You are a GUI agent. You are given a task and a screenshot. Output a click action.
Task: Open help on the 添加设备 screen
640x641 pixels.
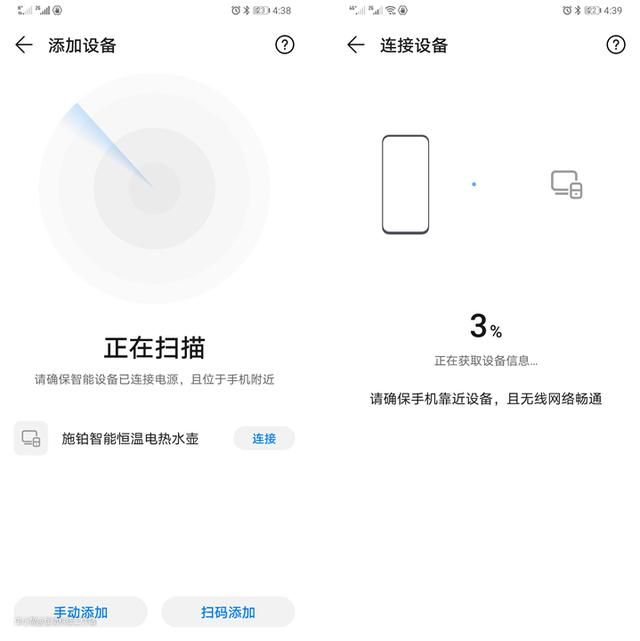[x=284, y=45]
